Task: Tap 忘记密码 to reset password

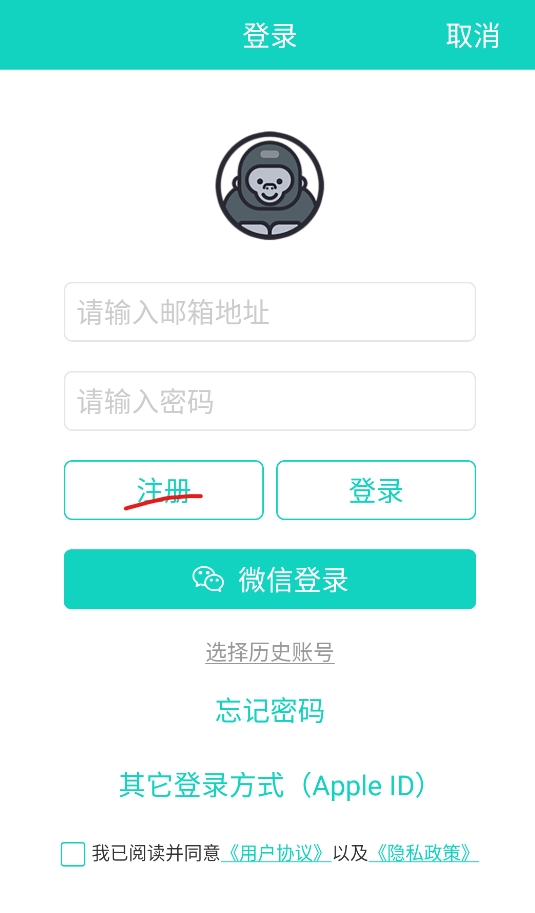Action: (270, 710)
